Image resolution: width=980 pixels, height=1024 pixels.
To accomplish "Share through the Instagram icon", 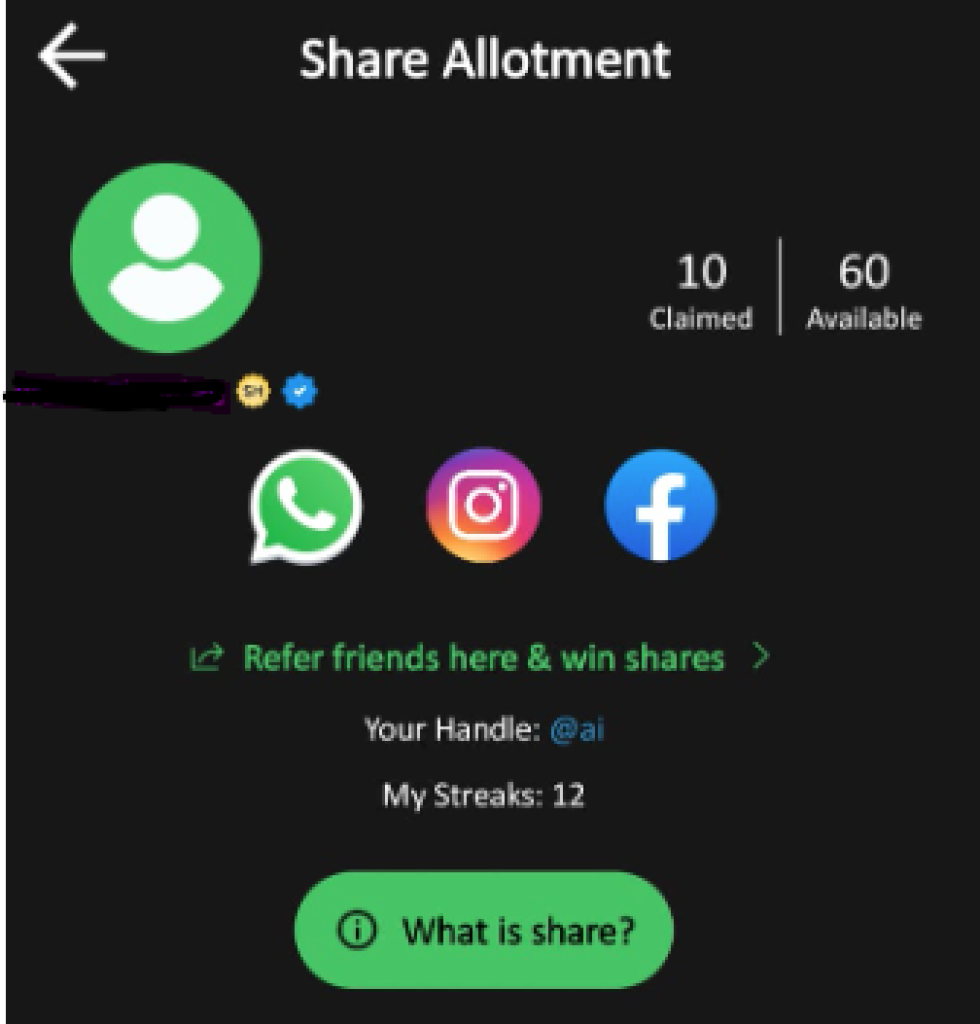I will (483, 505).
